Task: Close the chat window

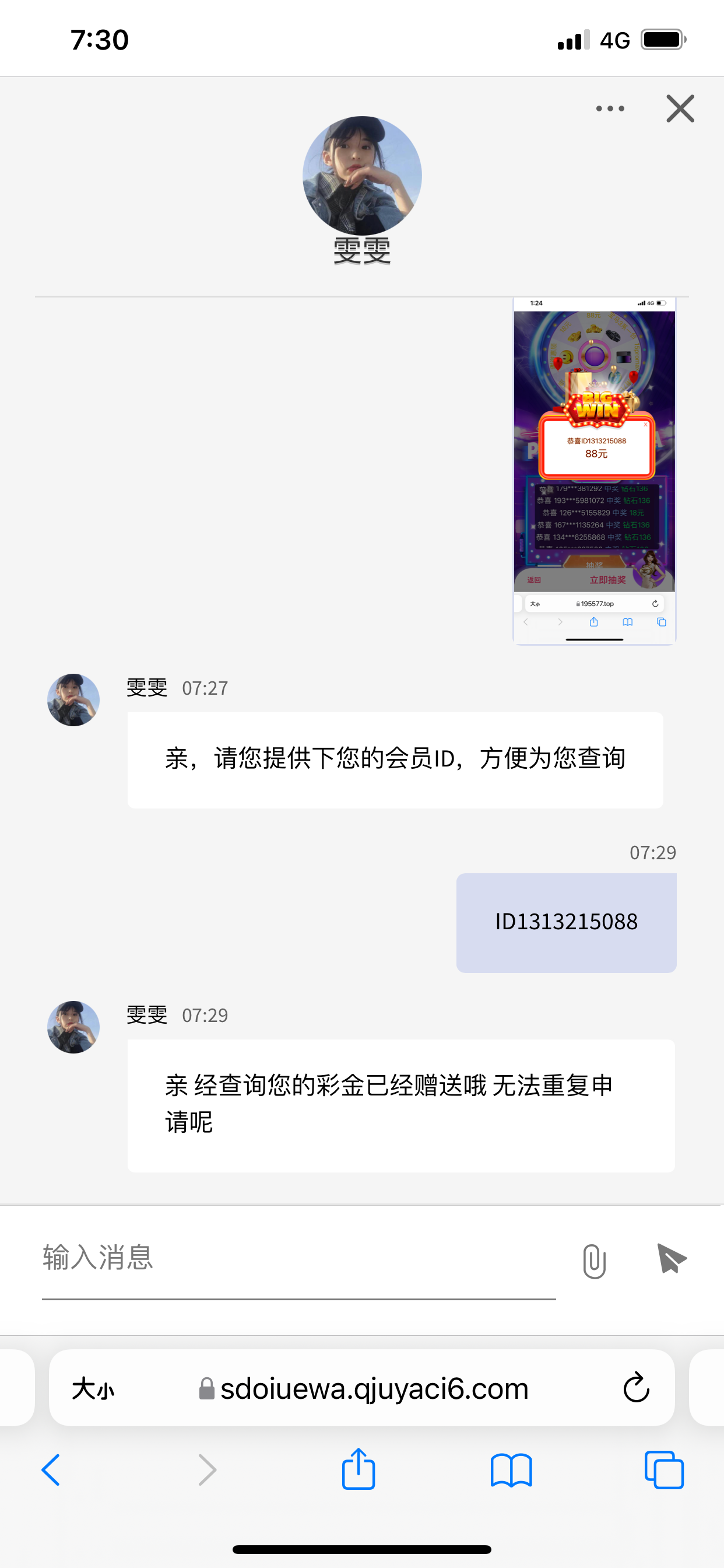Action: click(x=680, y=109)
